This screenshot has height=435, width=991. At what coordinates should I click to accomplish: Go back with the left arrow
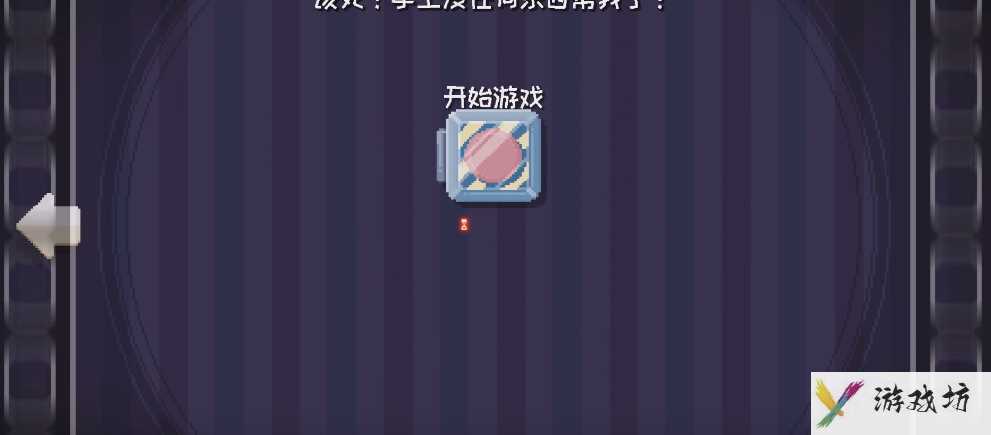[48, 224]
